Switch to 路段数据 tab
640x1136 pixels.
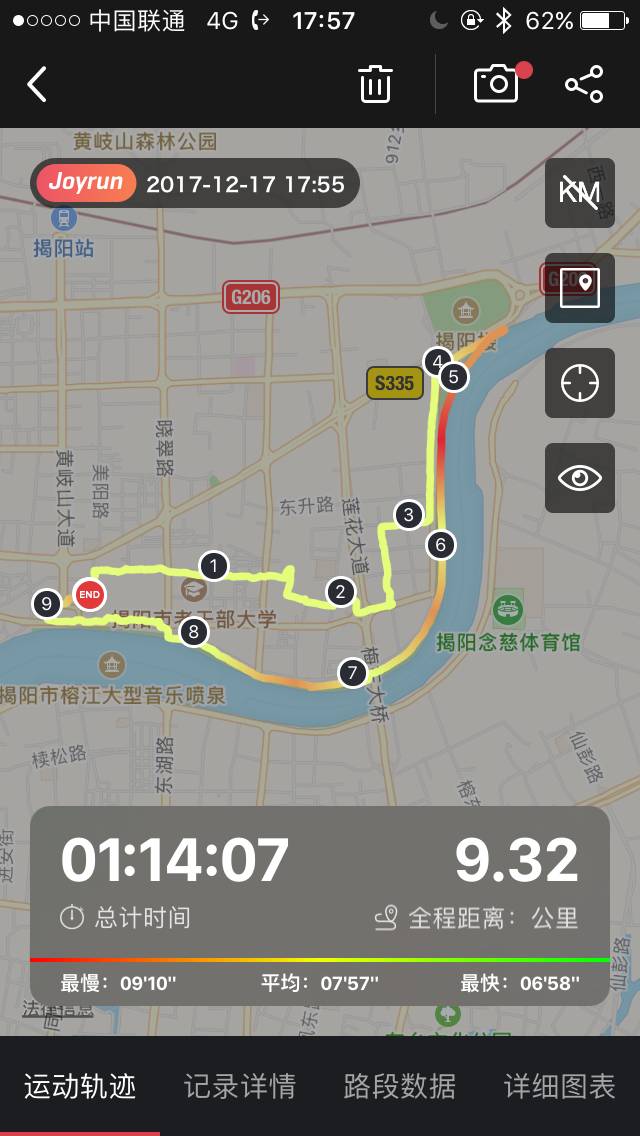coord(400,1086)
